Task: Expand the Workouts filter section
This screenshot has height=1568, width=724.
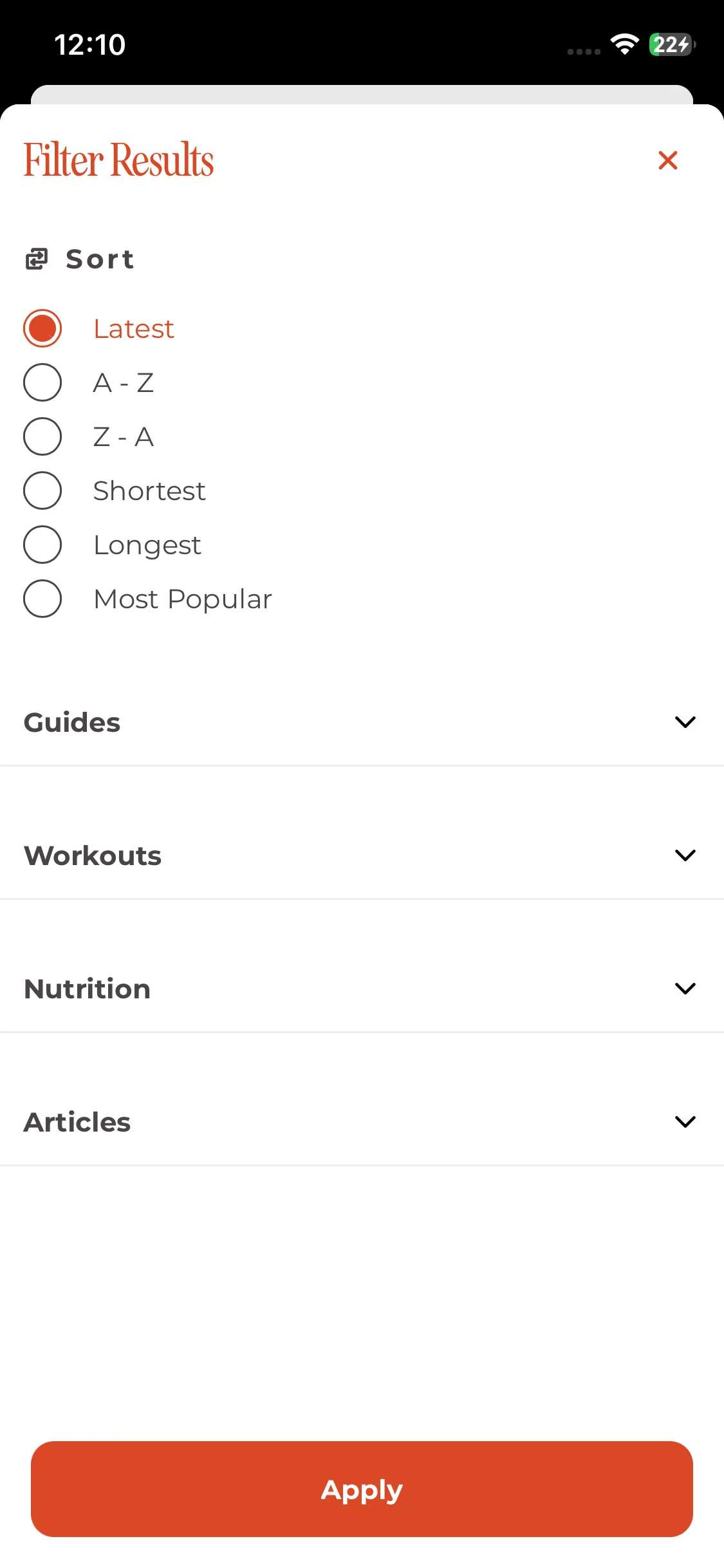Action: click(685, 855)
